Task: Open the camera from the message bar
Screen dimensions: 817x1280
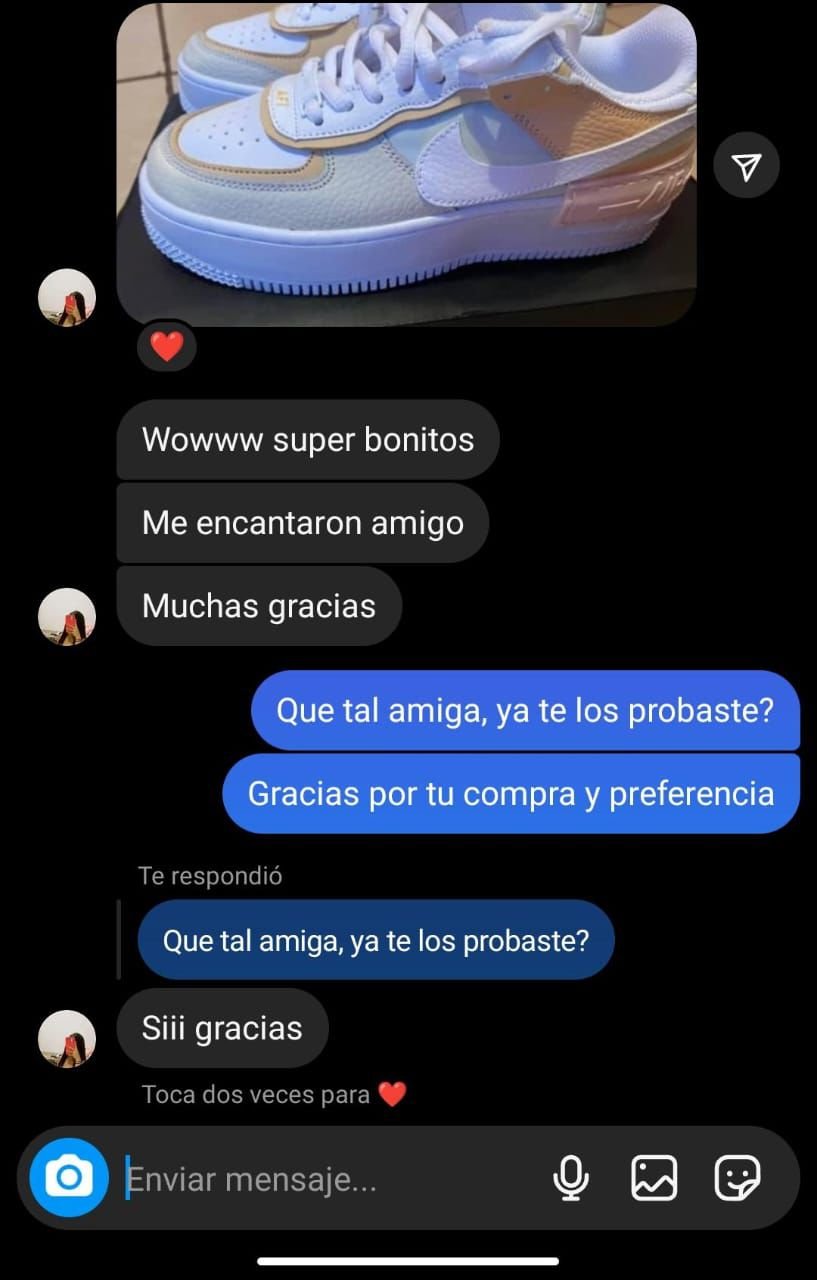Action: [x=68, y=1177]
